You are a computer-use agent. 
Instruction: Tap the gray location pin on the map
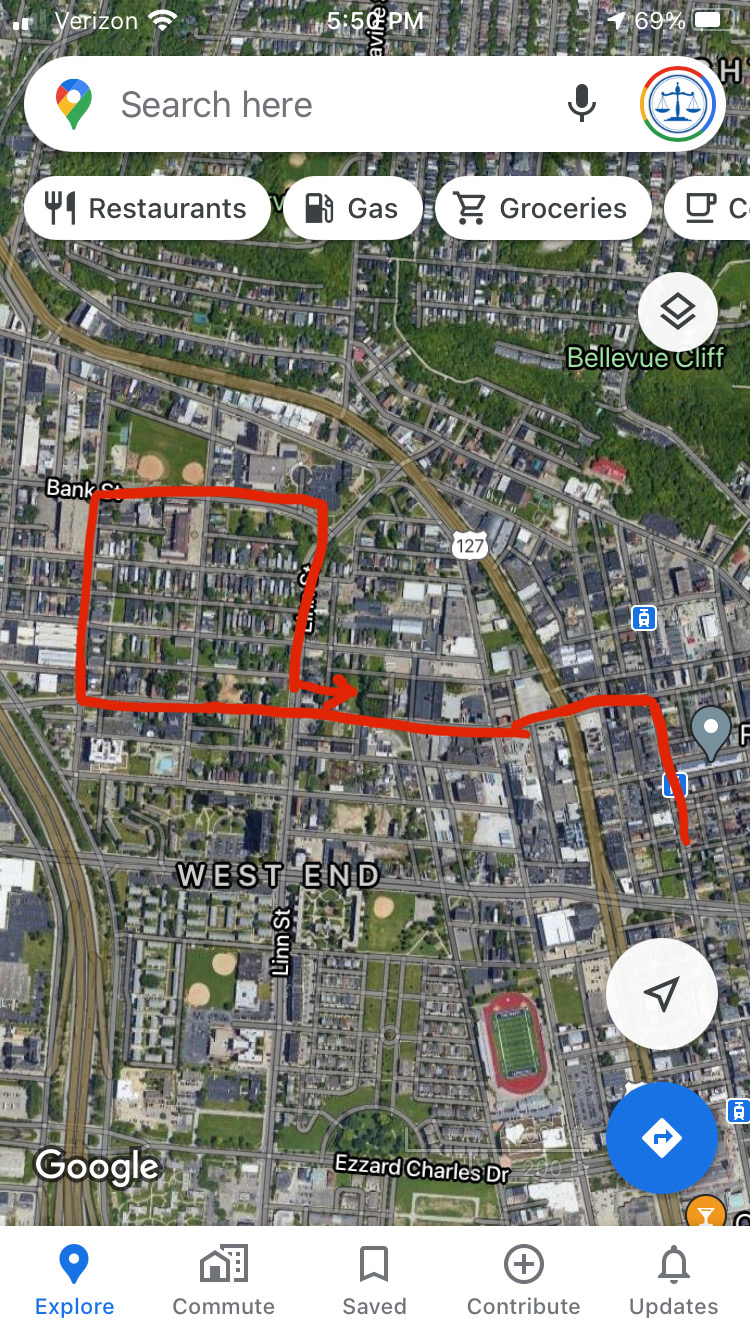coord(711,732)
